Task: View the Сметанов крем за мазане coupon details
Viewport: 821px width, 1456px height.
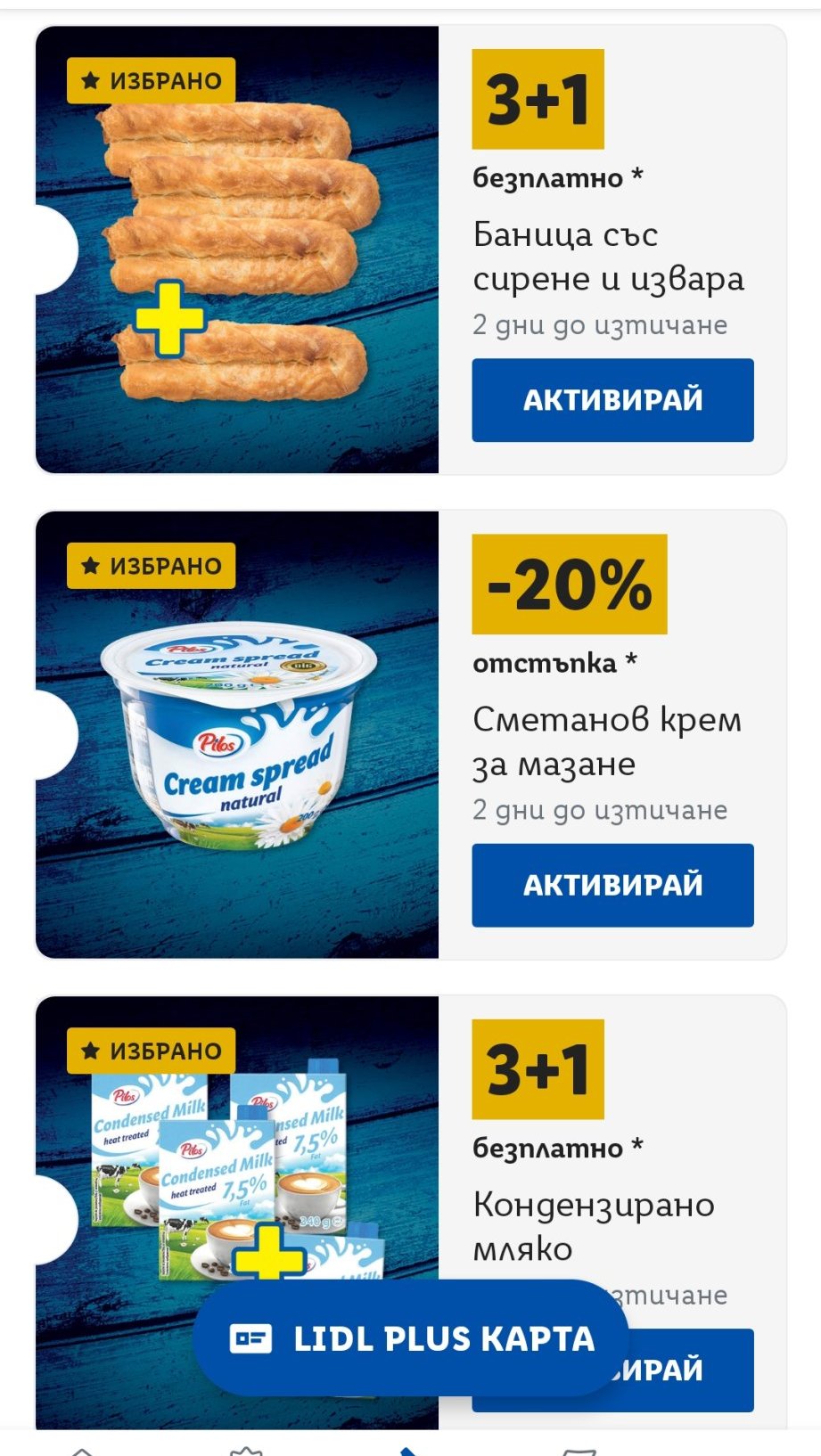Action: pos(236,735)
